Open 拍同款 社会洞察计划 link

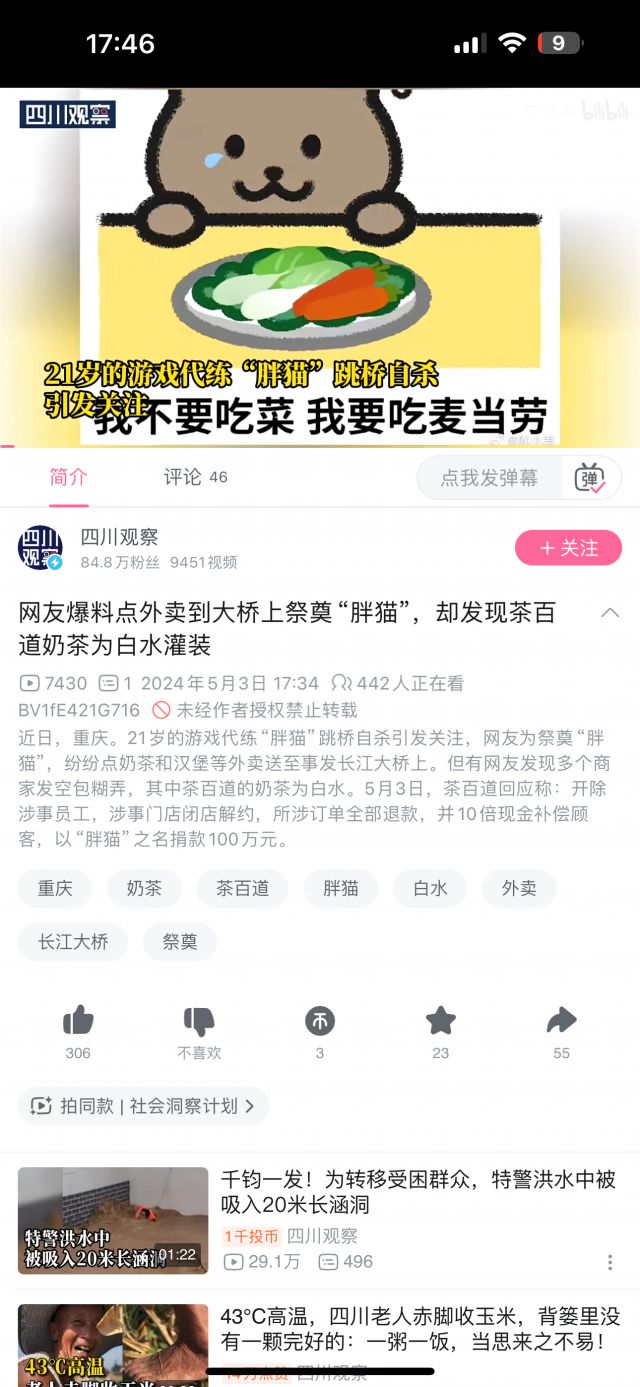[143, 1106]
